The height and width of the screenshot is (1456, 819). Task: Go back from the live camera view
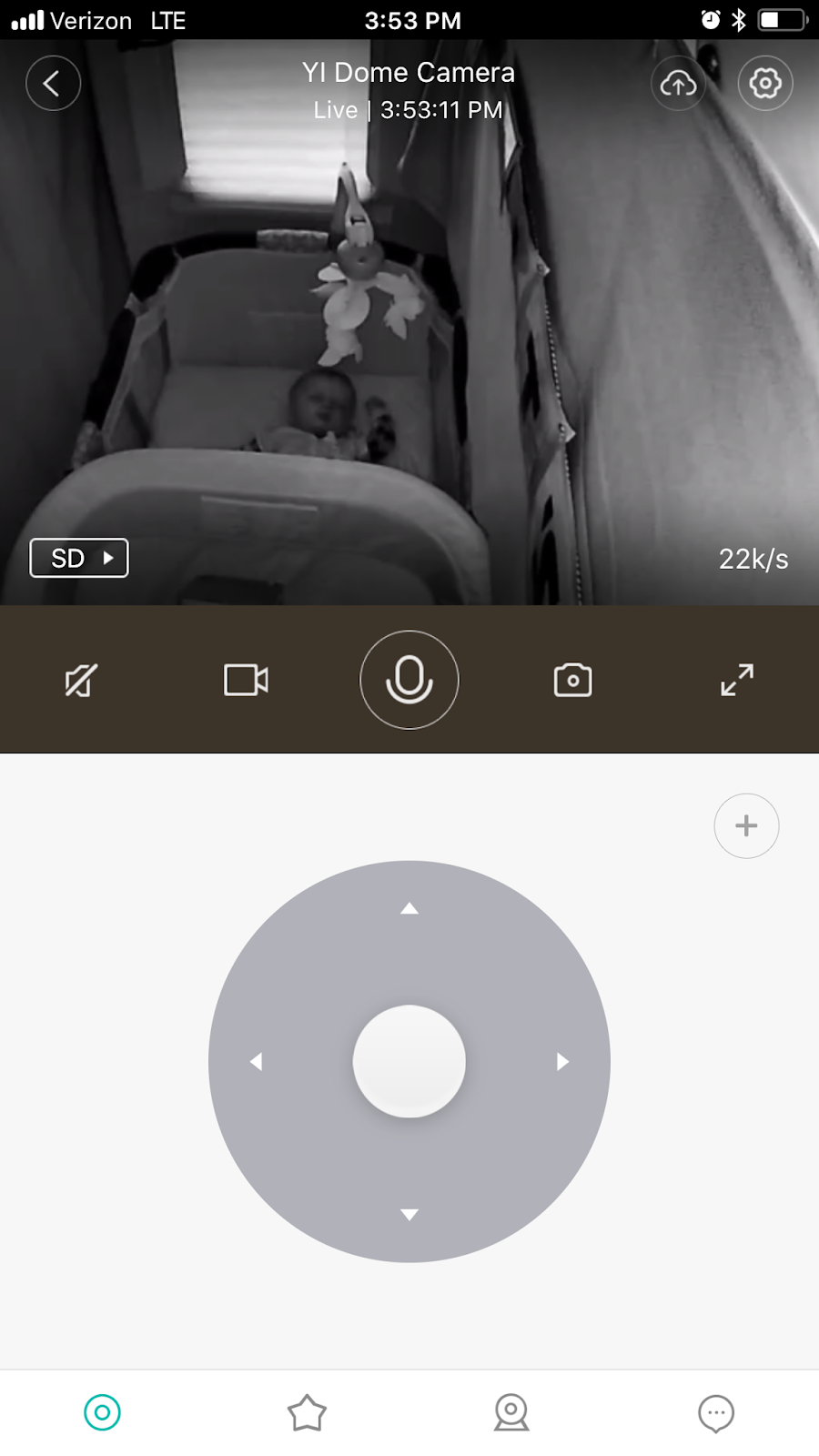(53, 84)
